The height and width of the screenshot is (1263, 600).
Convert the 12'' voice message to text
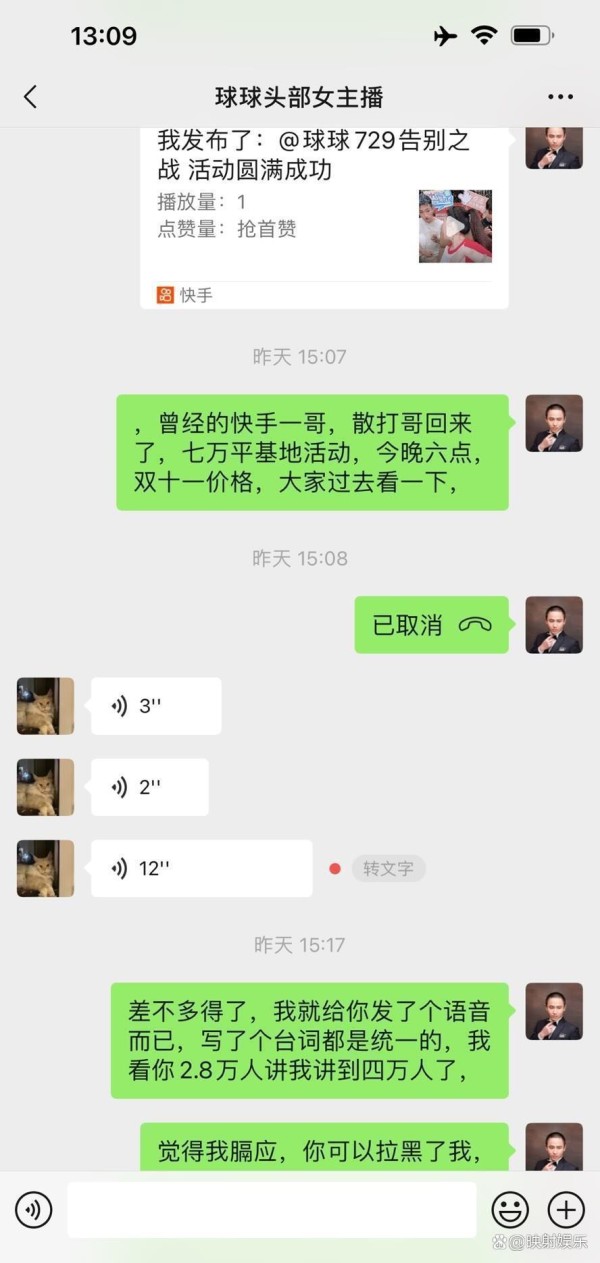tap(388, 868)
